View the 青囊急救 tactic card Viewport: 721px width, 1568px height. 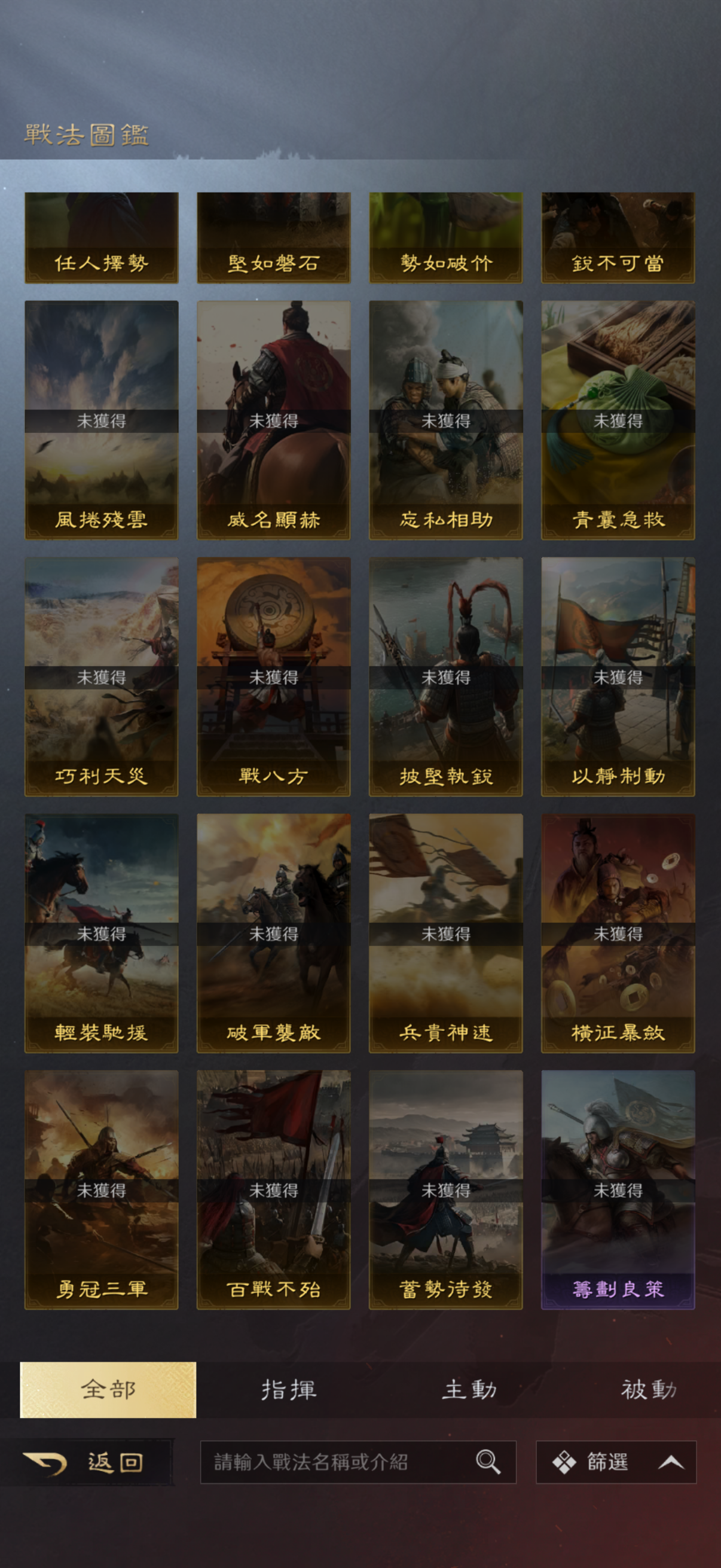(x=618, y=420)
